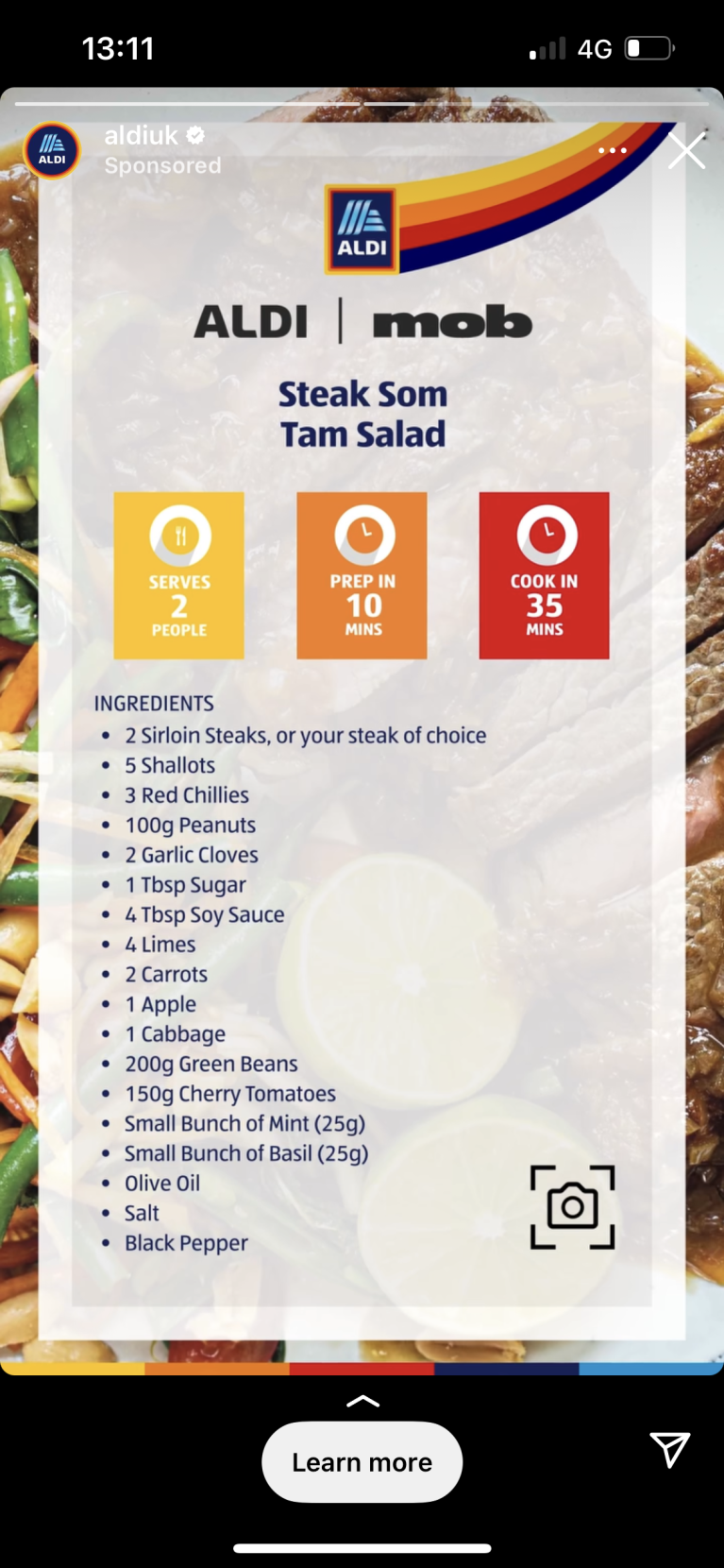The height and width of the screenshot is (1568, 724).
Task: Expand the chevron above Learn more
Action: pos(362,1402)
